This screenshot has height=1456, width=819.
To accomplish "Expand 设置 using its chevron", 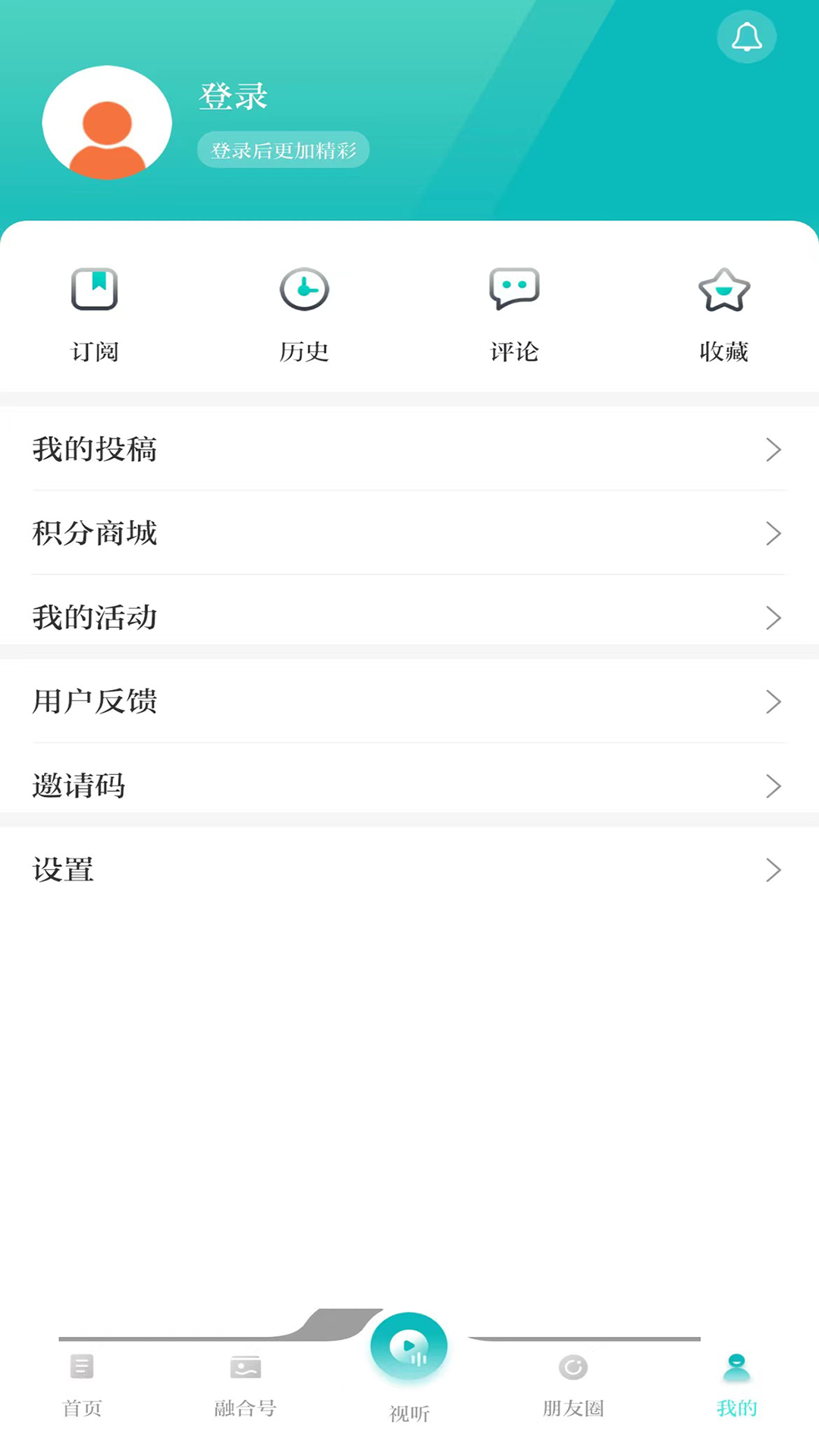I will point(773,870).
